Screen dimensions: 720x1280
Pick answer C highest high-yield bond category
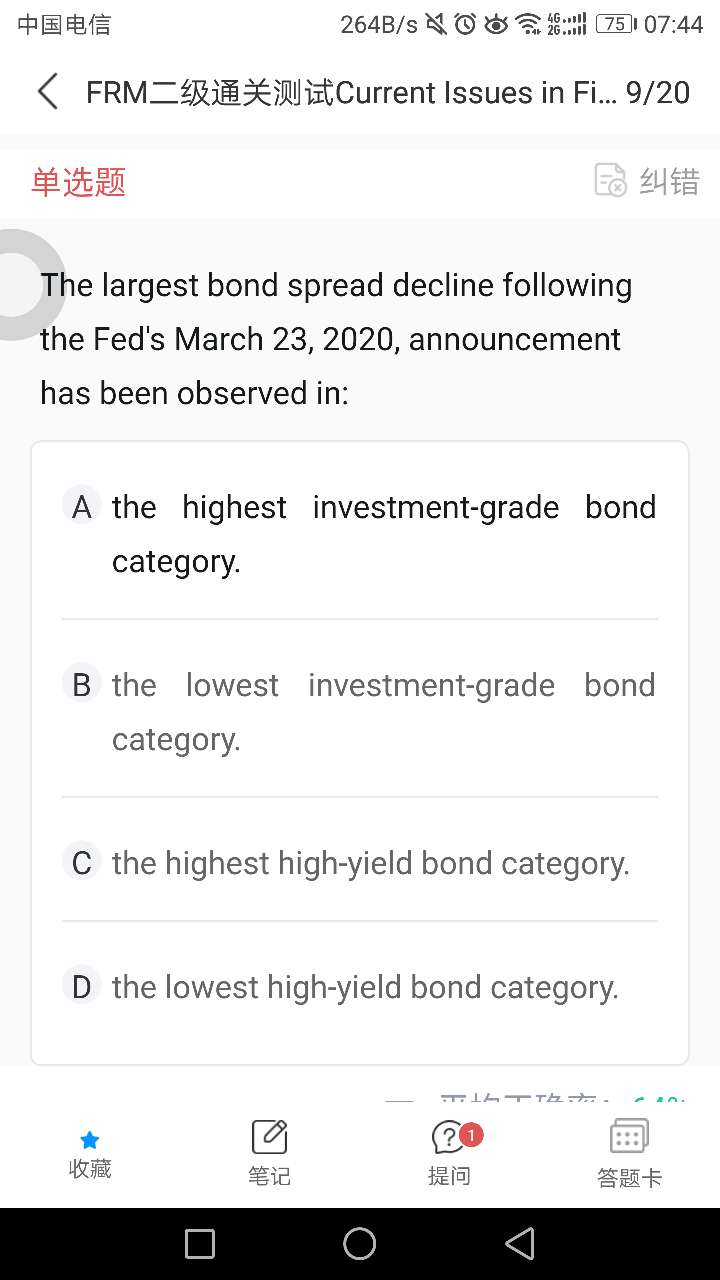click(360, 863)
